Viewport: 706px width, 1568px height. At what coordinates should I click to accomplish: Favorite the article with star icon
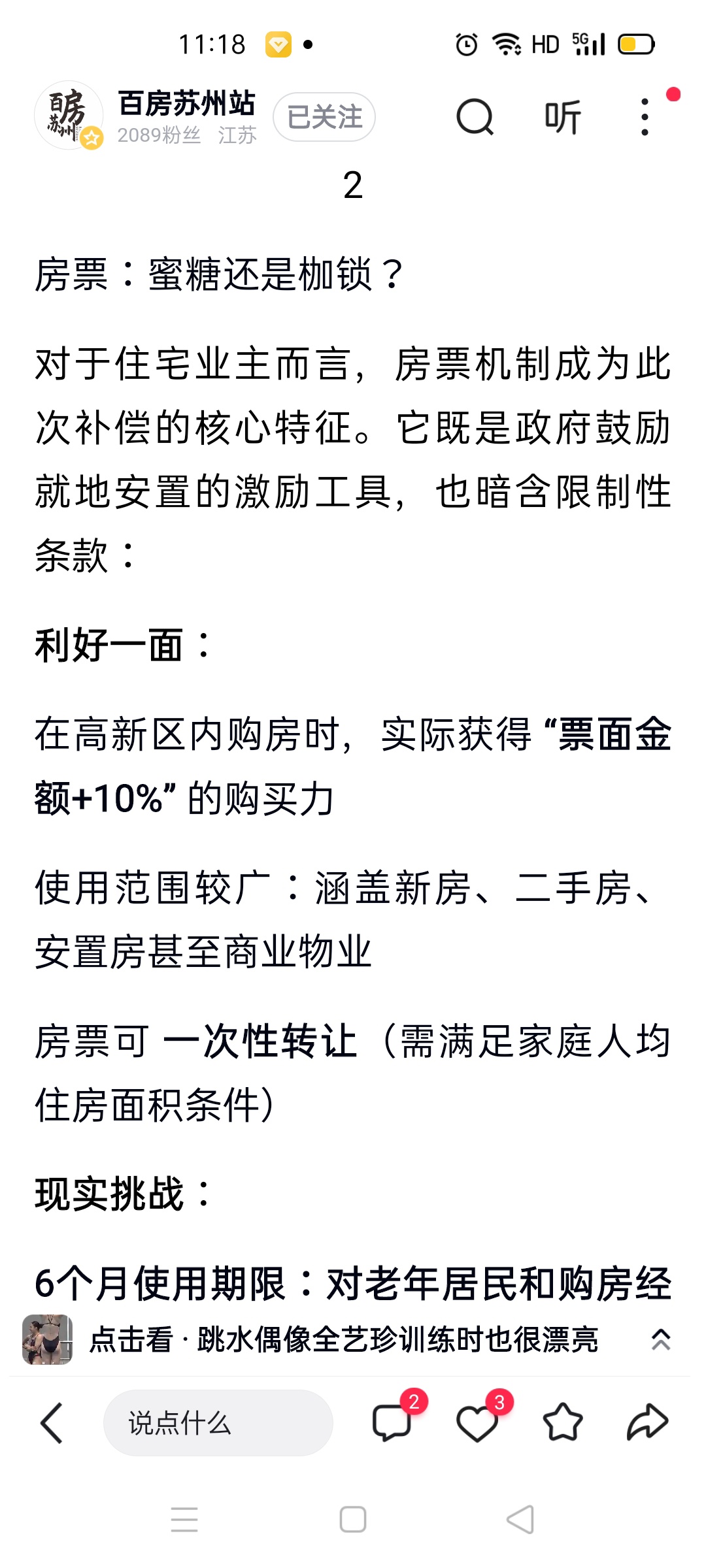point(562,1422)
